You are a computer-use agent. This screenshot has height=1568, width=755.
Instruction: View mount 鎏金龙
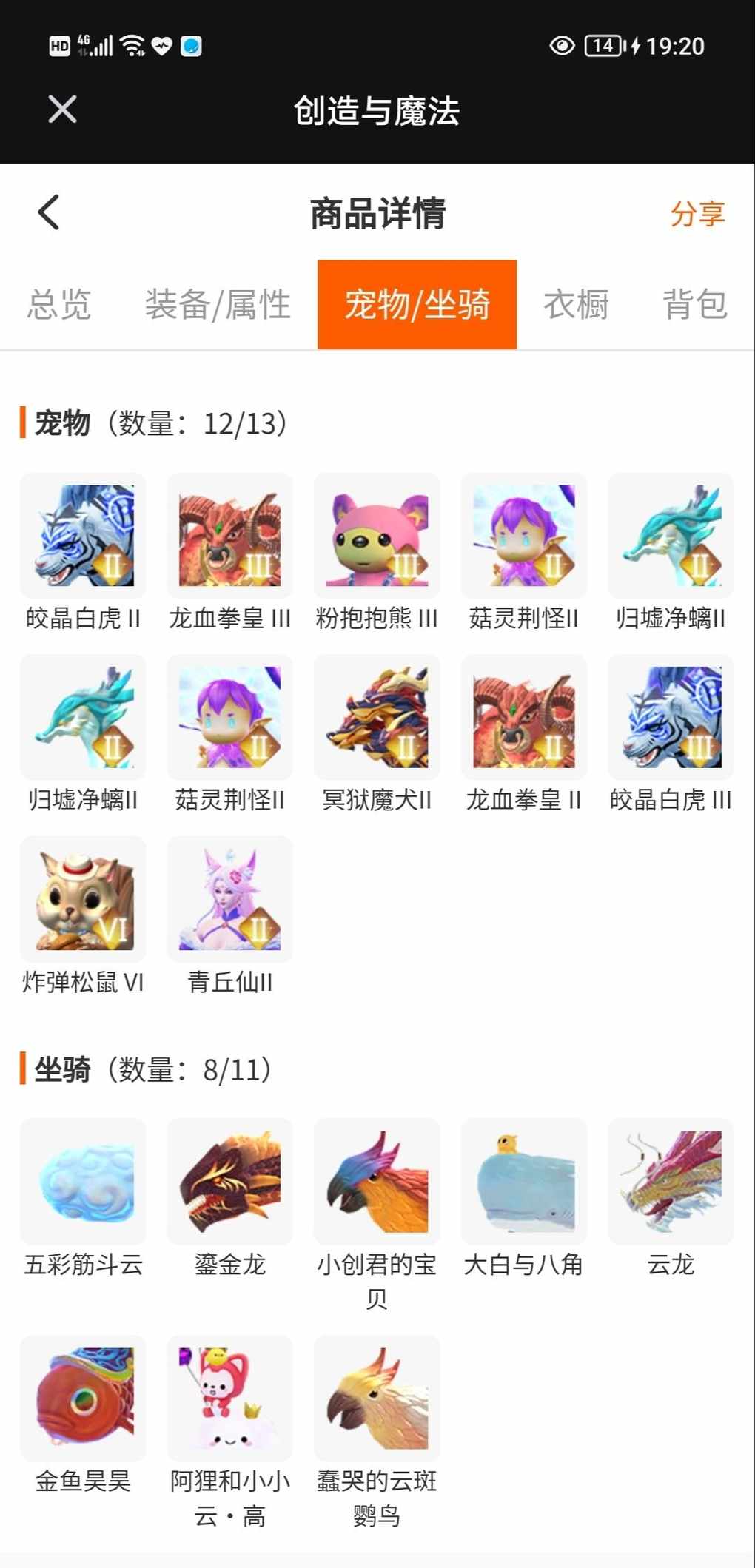click(230, 1181)
